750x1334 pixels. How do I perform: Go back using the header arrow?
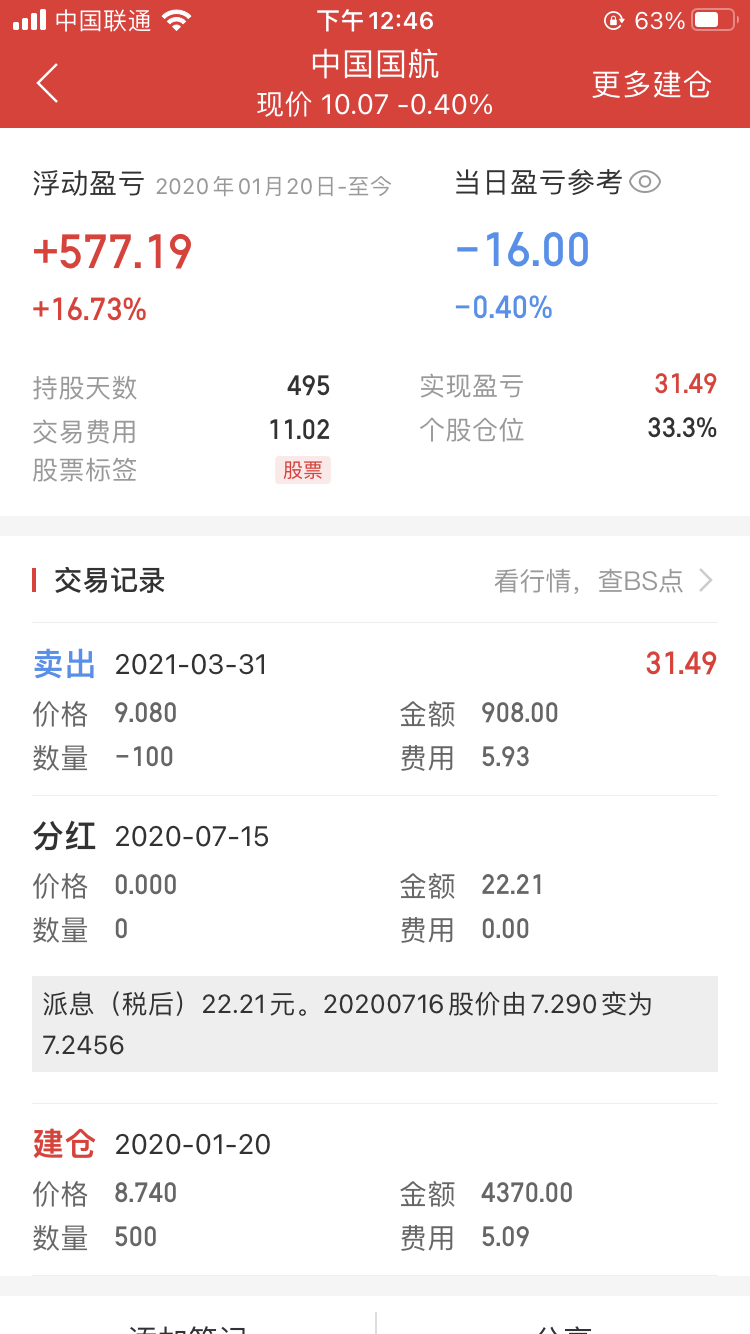click(47, 83)
